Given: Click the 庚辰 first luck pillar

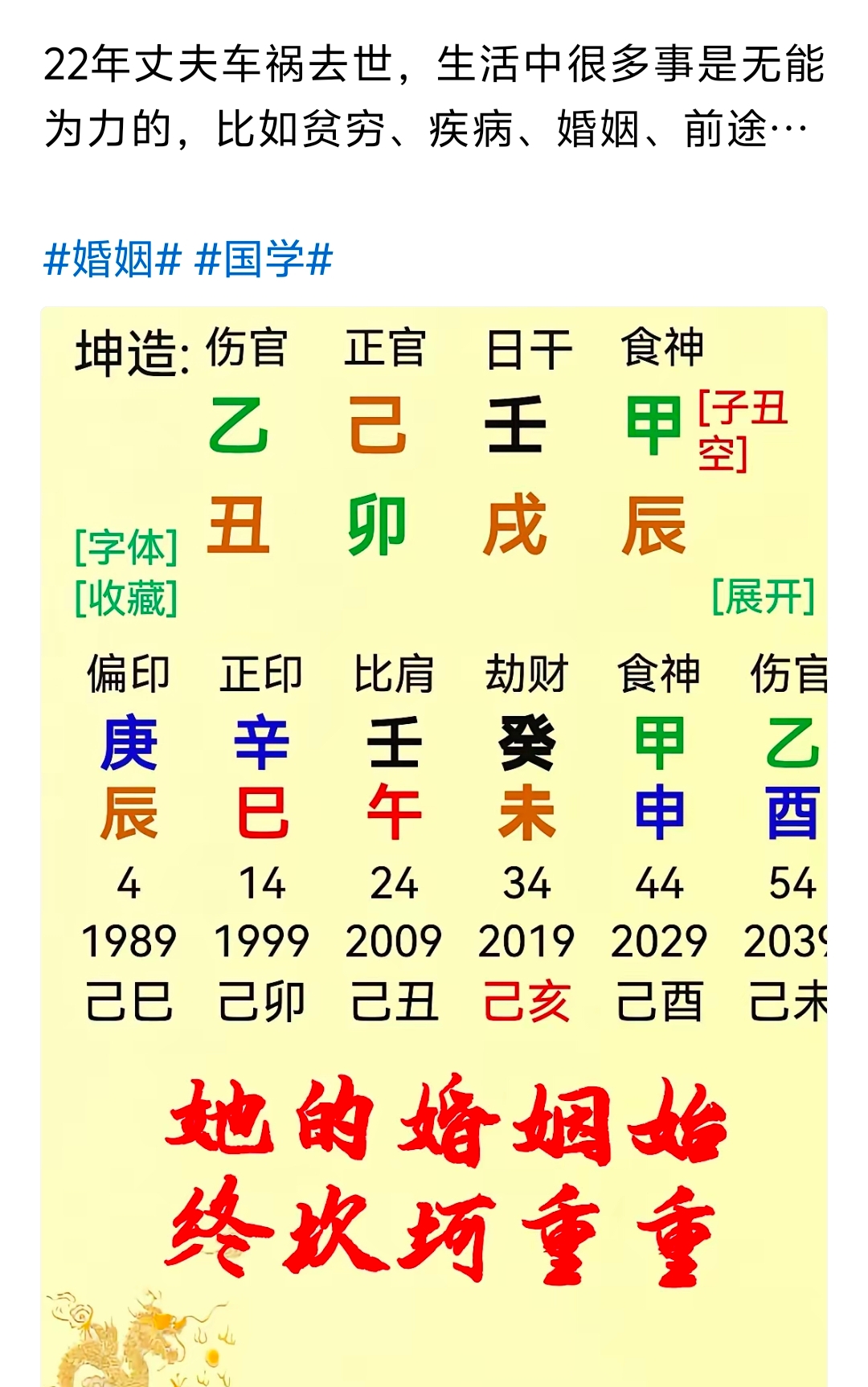Looking at the screenshot, I should point(129,775).
